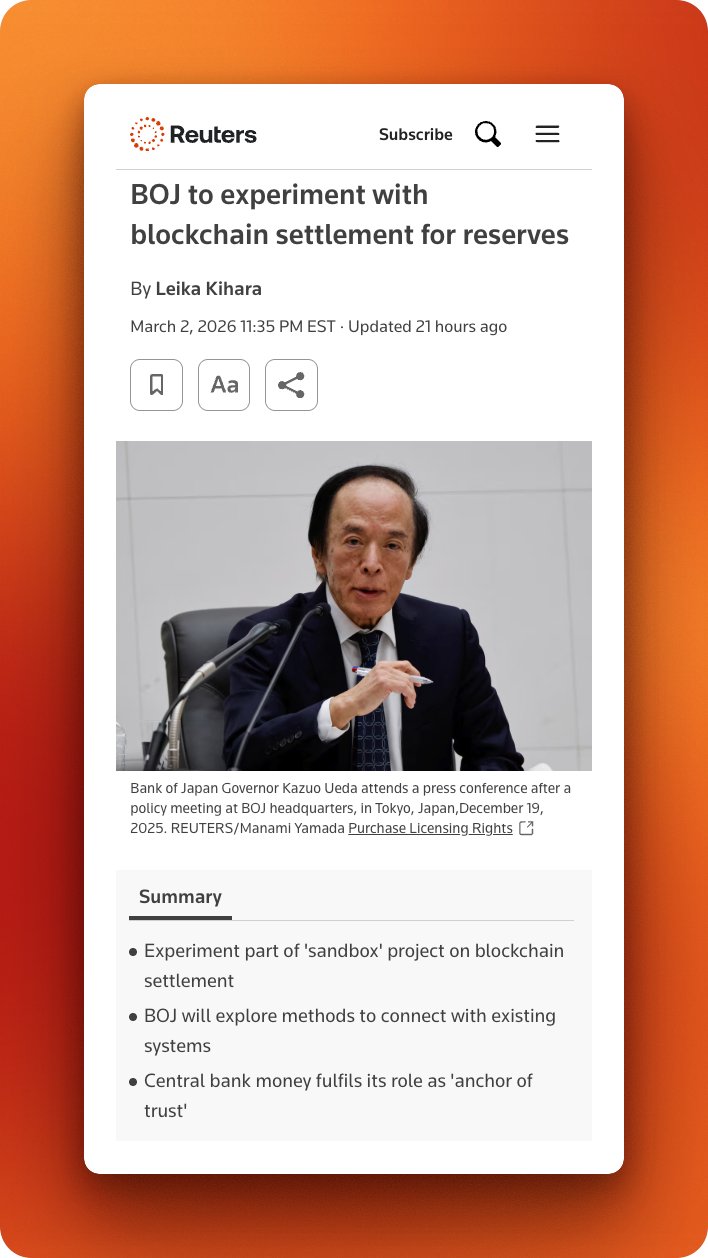Open the Purchase Licensing Rights link

coord(430,828)
